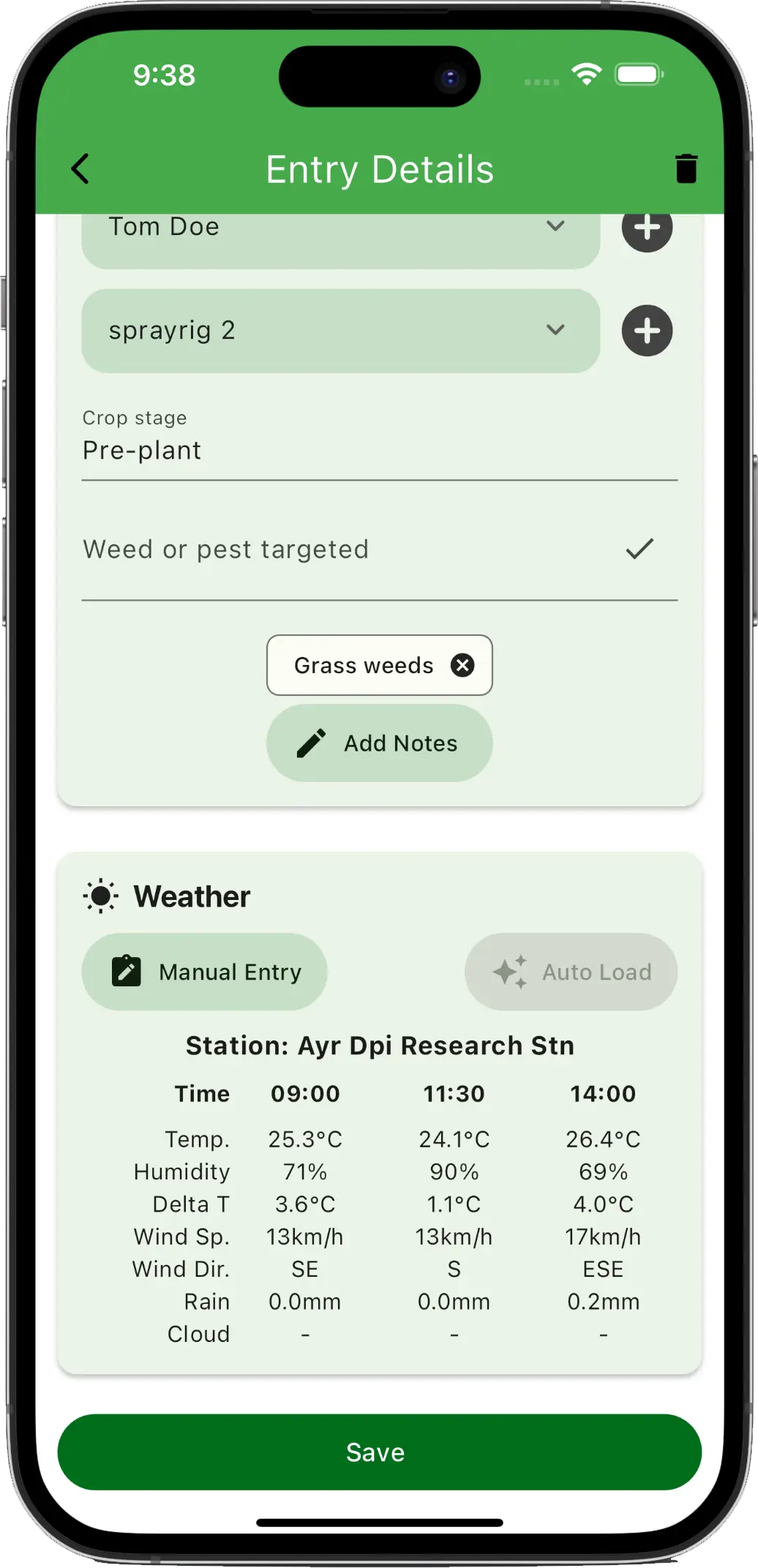Tap the pencil icon on Add Notes
Viewport: 758px width, 1568px height.
point(312,742)
